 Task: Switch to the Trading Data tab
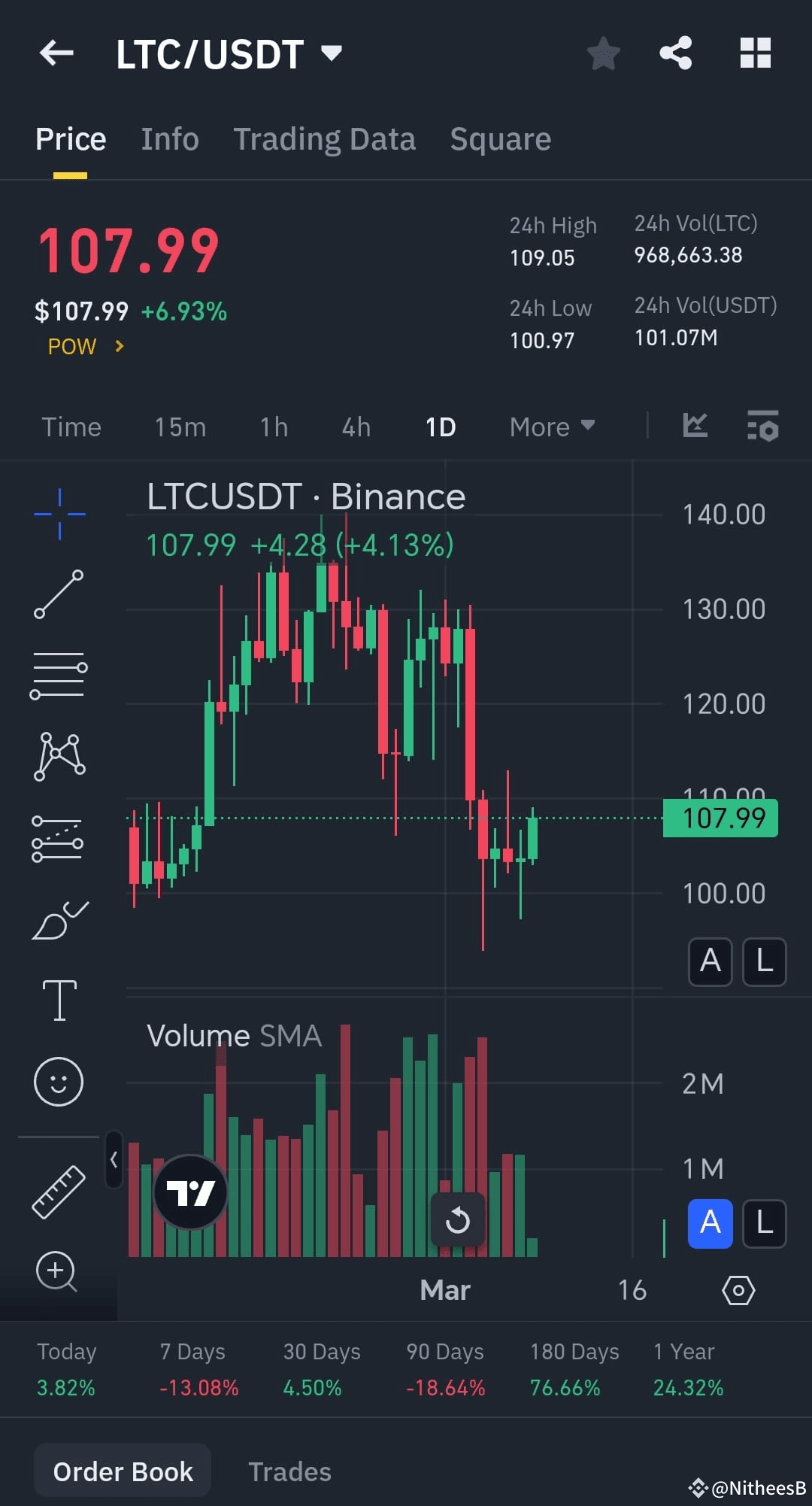tap(325, 139)
